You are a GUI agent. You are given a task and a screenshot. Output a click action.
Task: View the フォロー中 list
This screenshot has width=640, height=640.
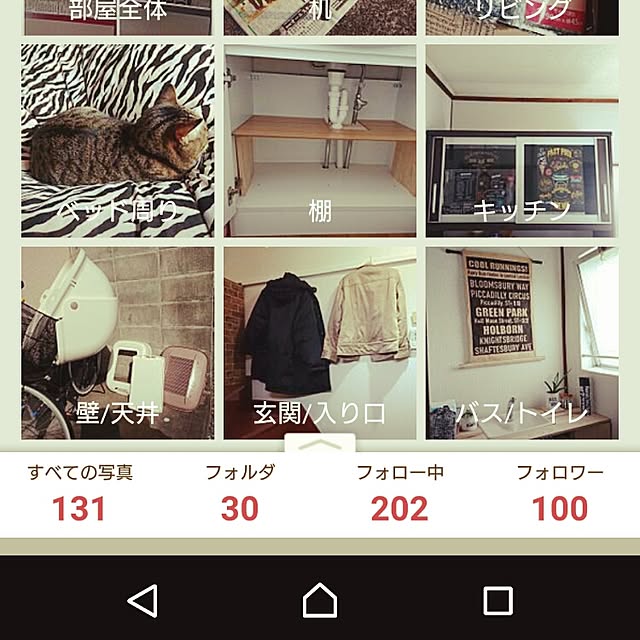point(400,494)
